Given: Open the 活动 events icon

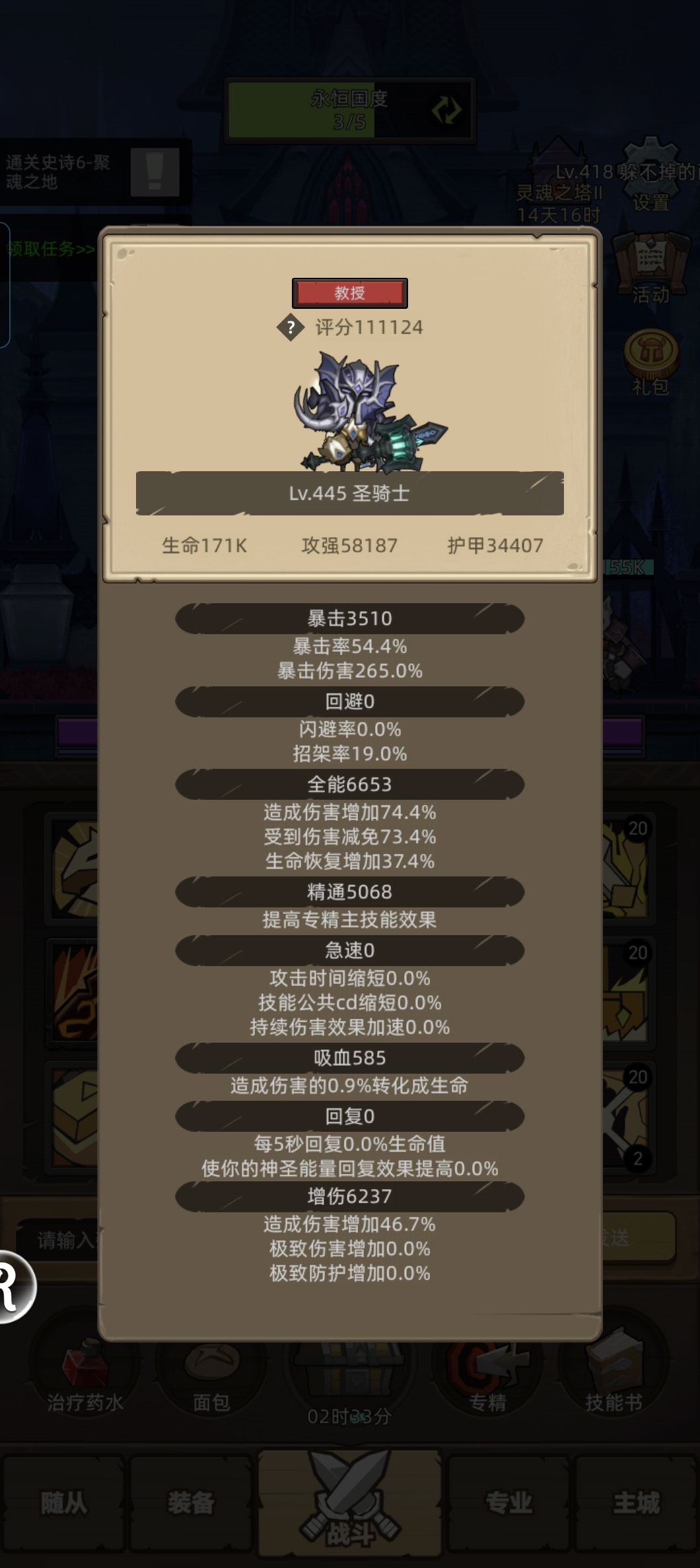Looking at the screenshot, I should tap(651, 267).
